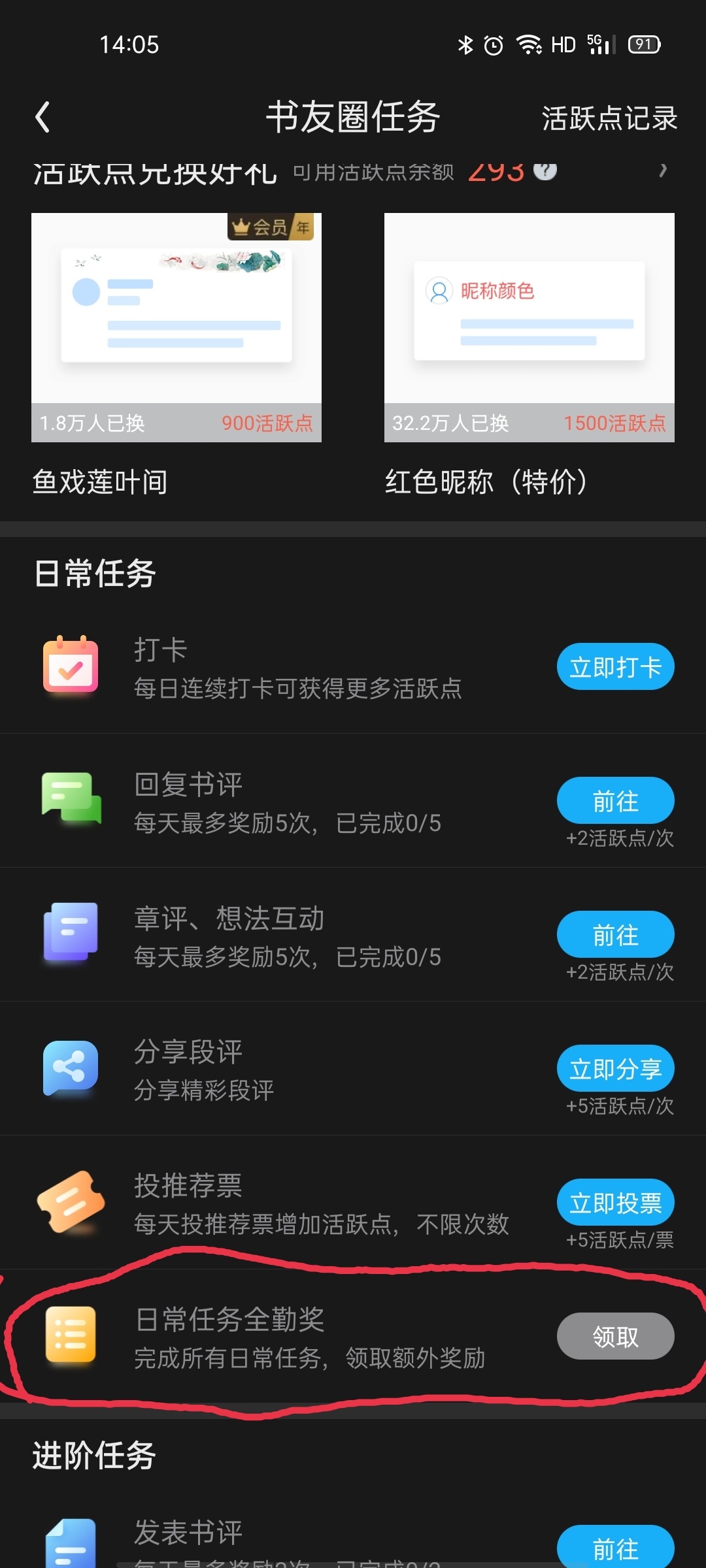
Task: Tap 立即打卡 to check in
Action: click(615, 667)
